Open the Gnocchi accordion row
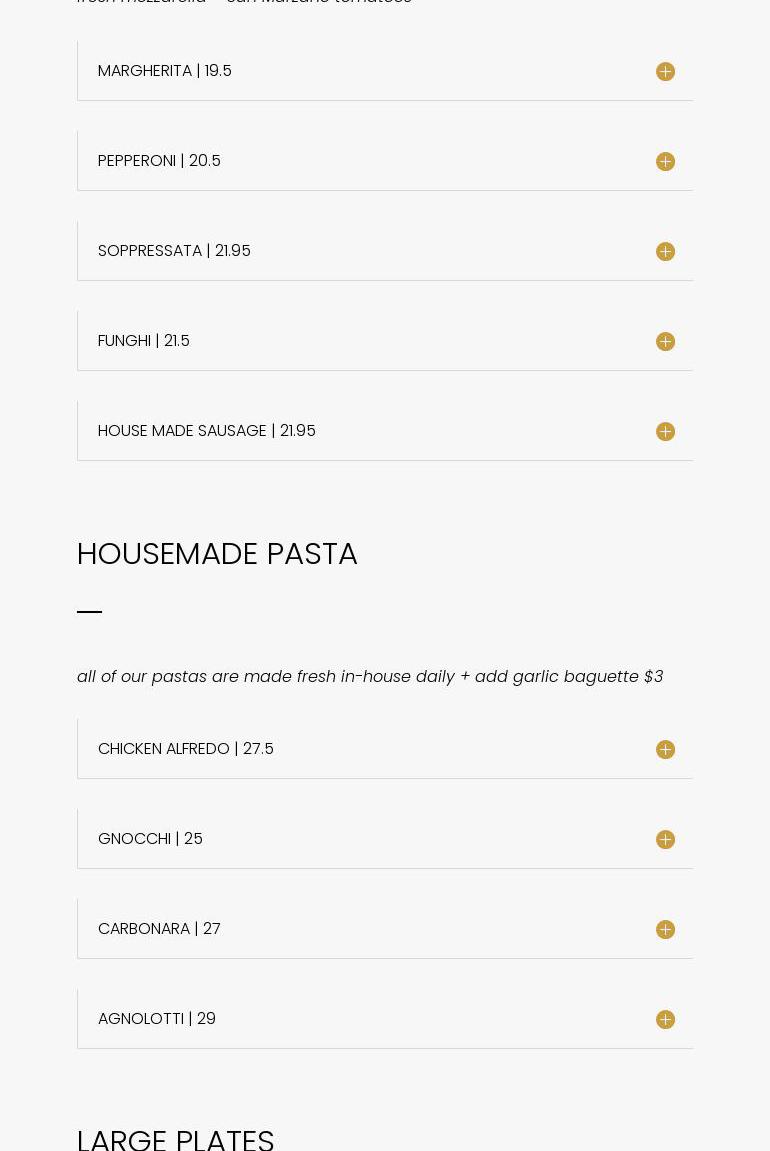Viewport: 770px width, 1151px height. click(x=665, y=840)
